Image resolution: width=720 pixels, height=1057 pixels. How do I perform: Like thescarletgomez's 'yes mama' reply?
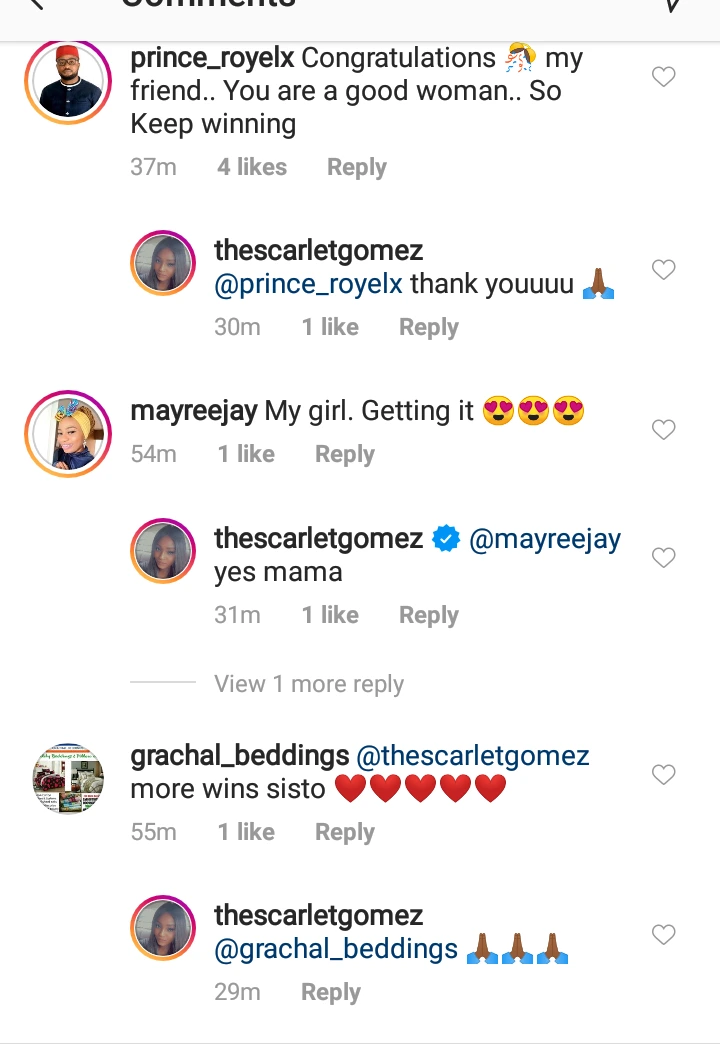[x=664, y=558]
